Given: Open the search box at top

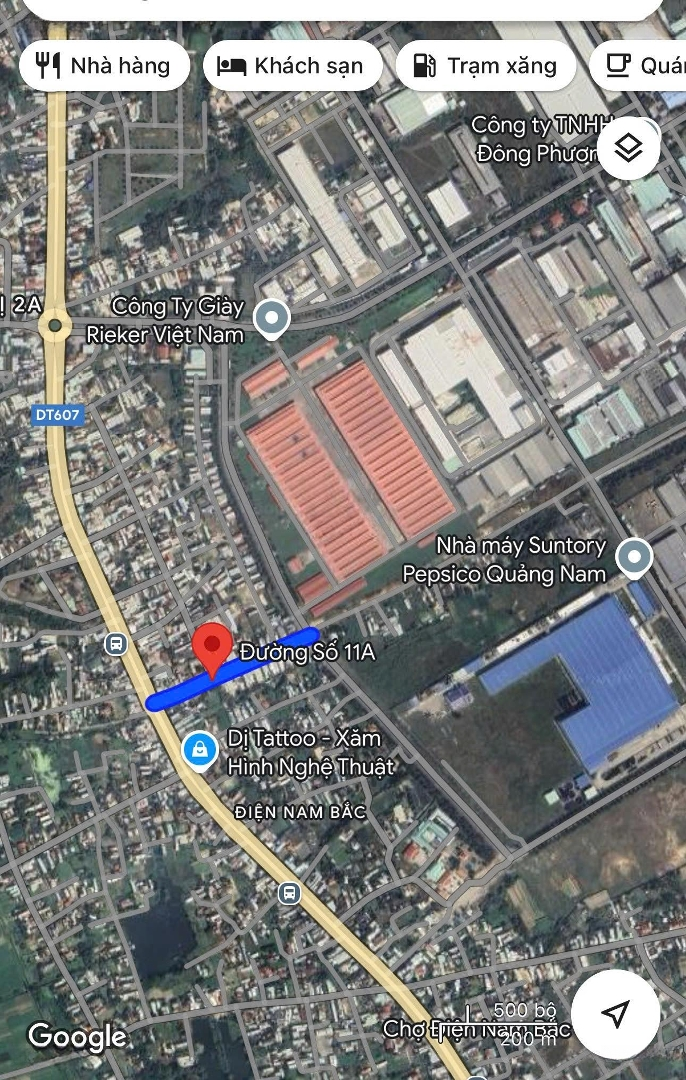Looking at the screenshot, I should 343,9.
